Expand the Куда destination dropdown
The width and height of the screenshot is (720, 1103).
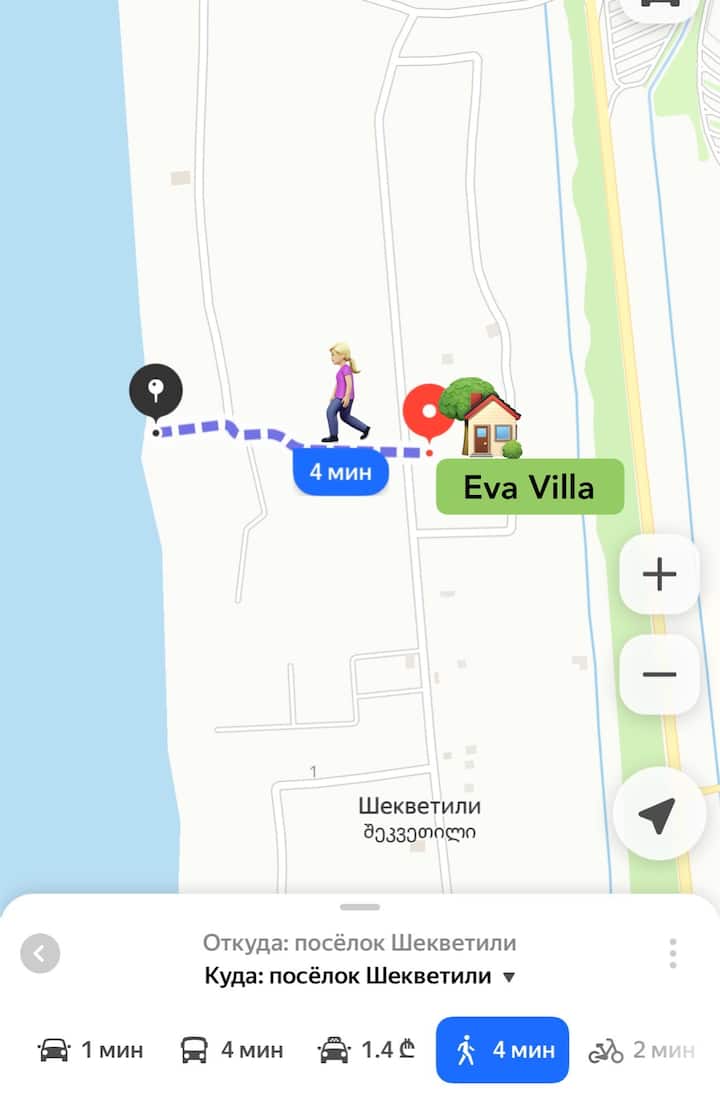509,977
